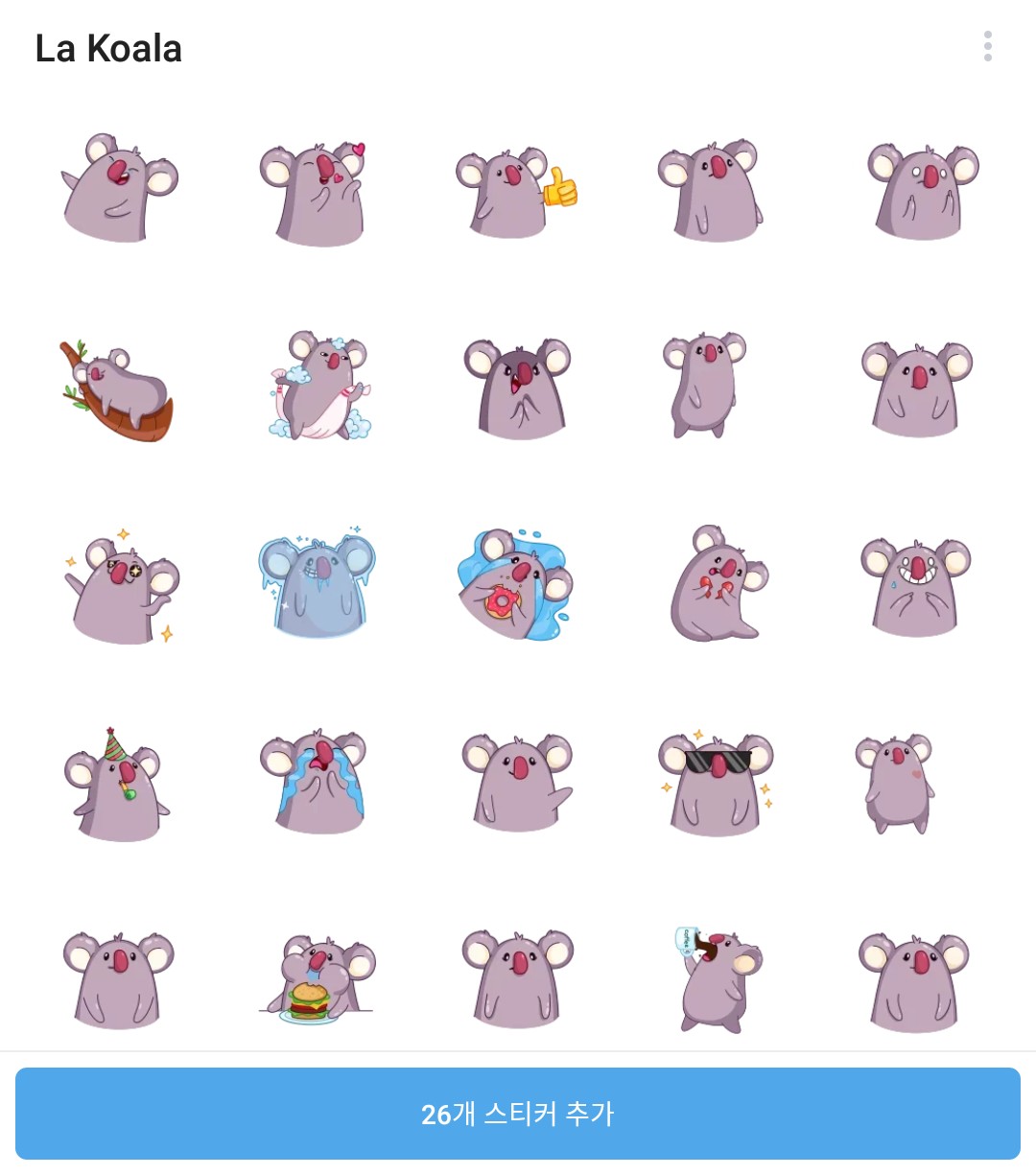Screen dimensions: 1036x1175
Task: Preview the koala drinking coffee sticker
Action: (x=716, y=980)
